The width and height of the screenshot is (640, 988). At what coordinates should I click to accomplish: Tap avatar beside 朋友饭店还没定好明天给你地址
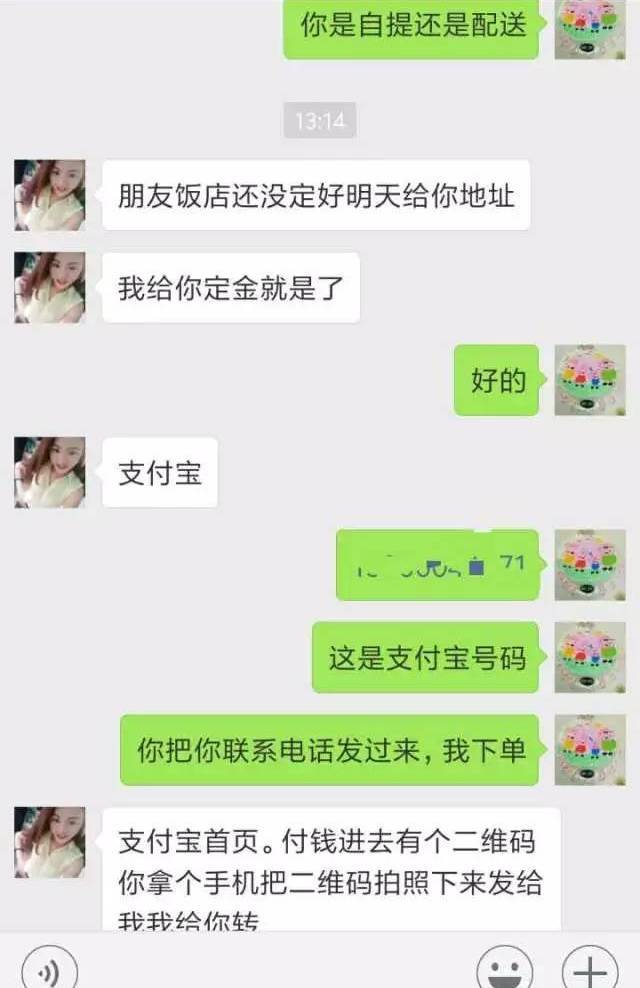pos(50,195)
